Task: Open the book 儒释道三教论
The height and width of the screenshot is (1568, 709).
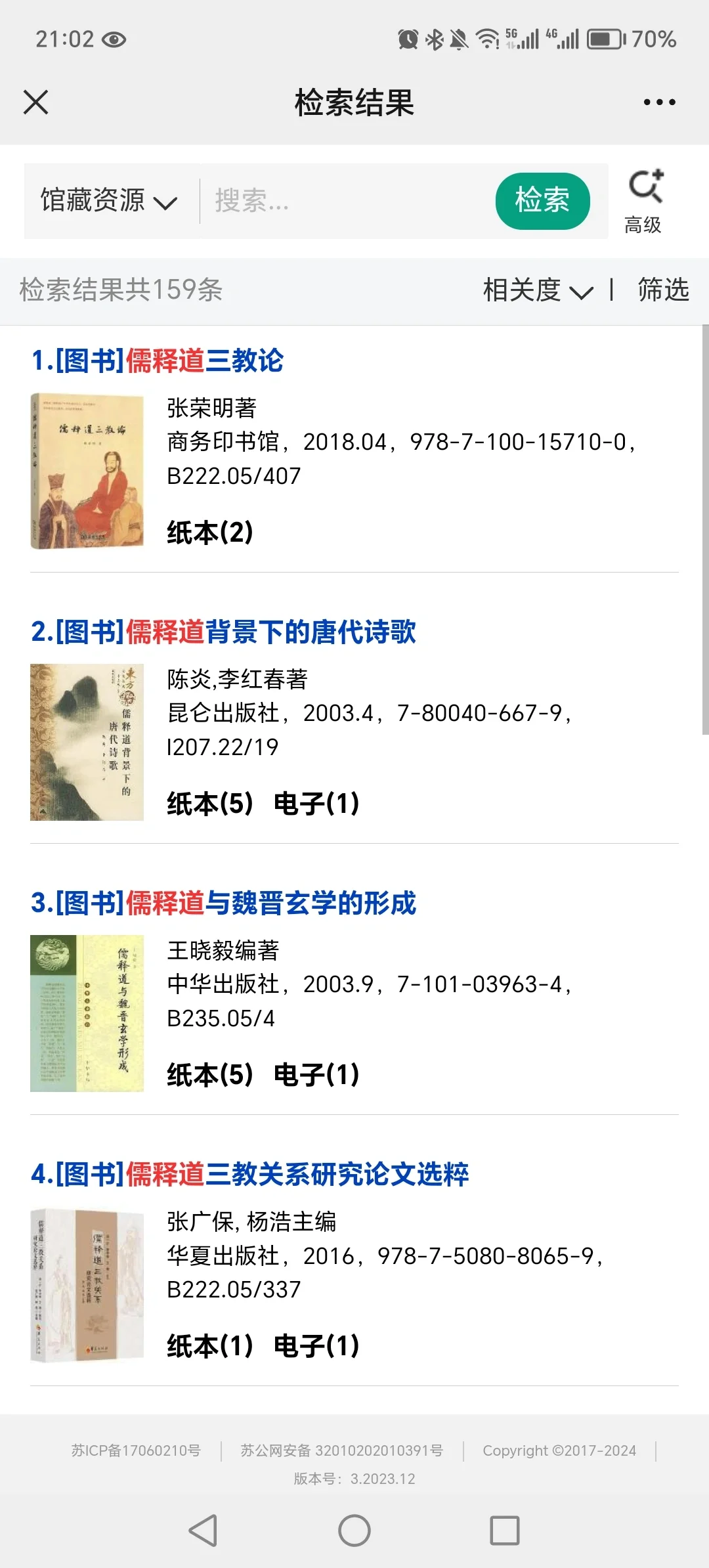Action: (x=158, y=360)
